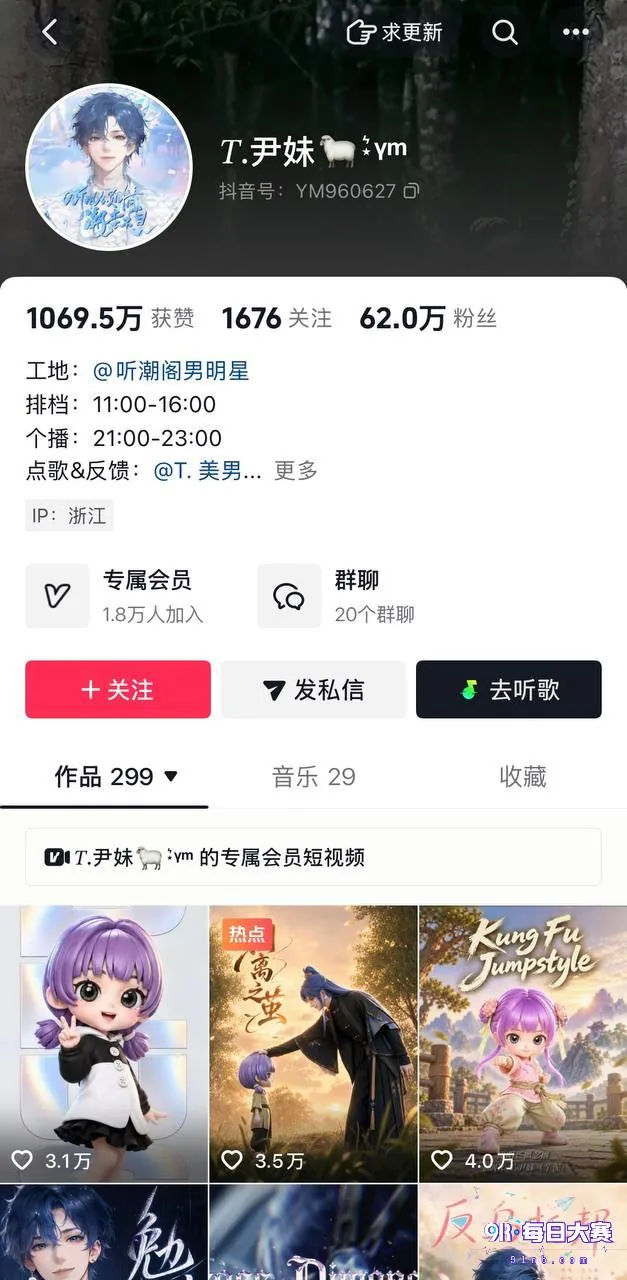Copy the Douyin ID YM960627
The image size is (627, 1280).
(x=411, y=190)
